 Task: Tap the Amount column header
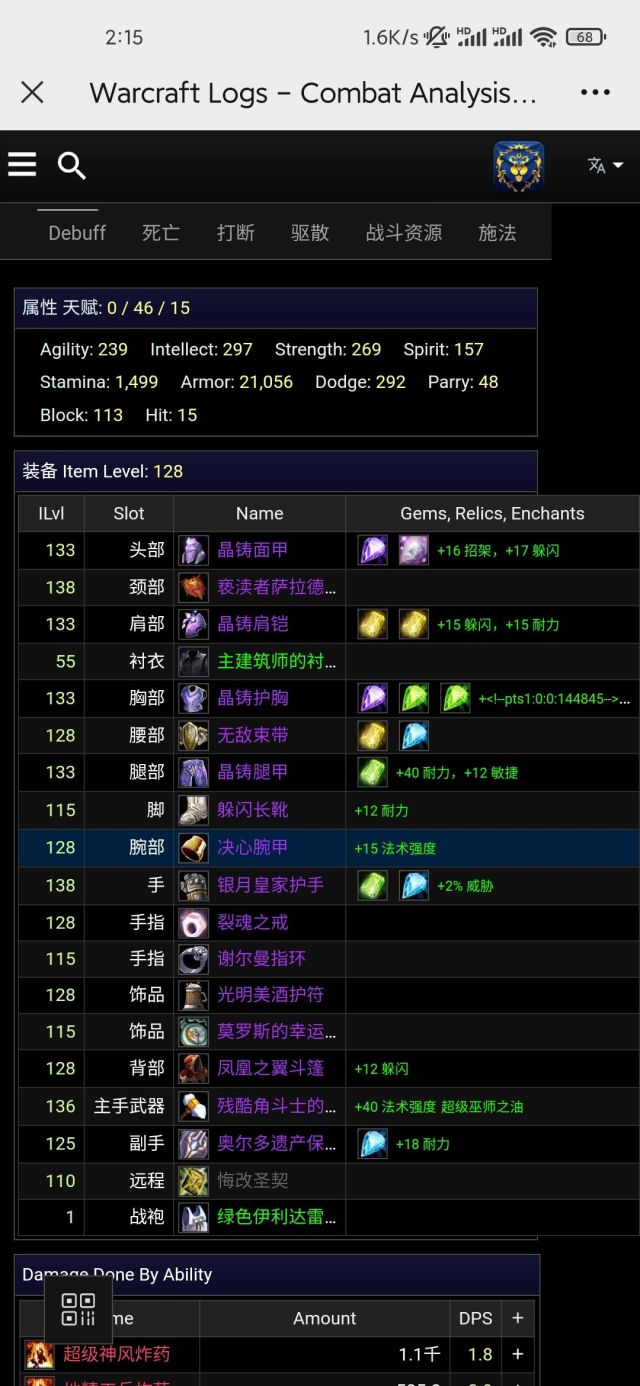pos(324,1318)
